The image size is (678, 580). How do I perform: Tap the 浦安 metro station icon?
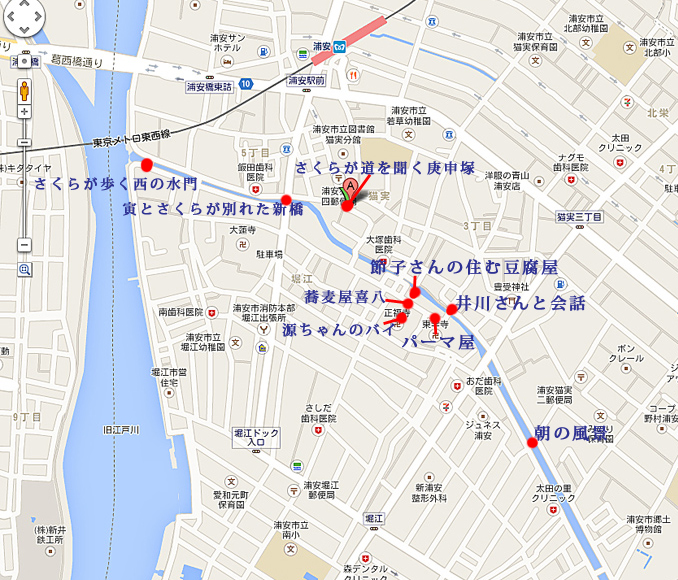[x=339, y=46]
